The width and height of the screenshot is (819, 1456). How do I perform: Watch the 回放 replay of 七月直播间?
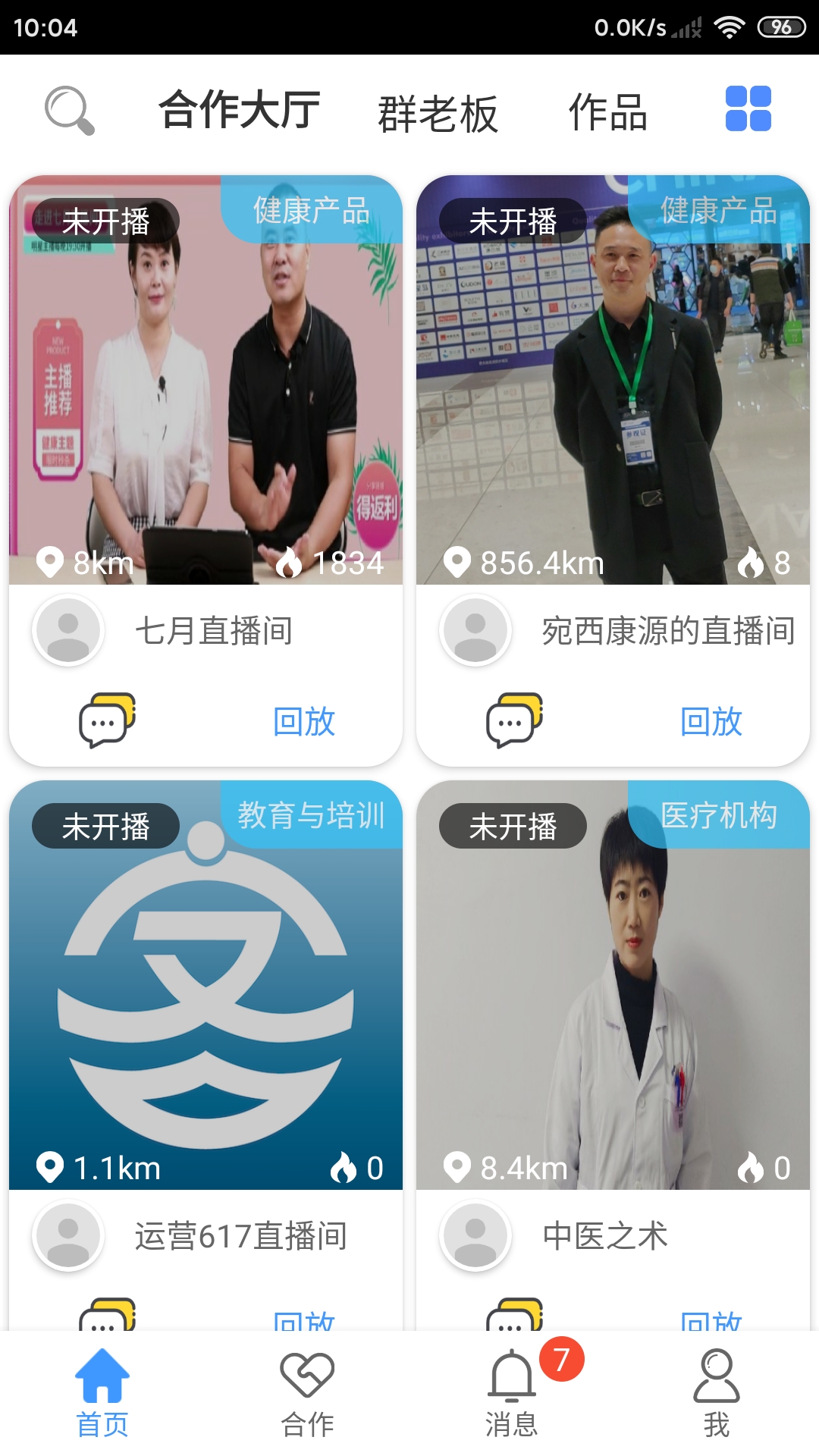304,721
